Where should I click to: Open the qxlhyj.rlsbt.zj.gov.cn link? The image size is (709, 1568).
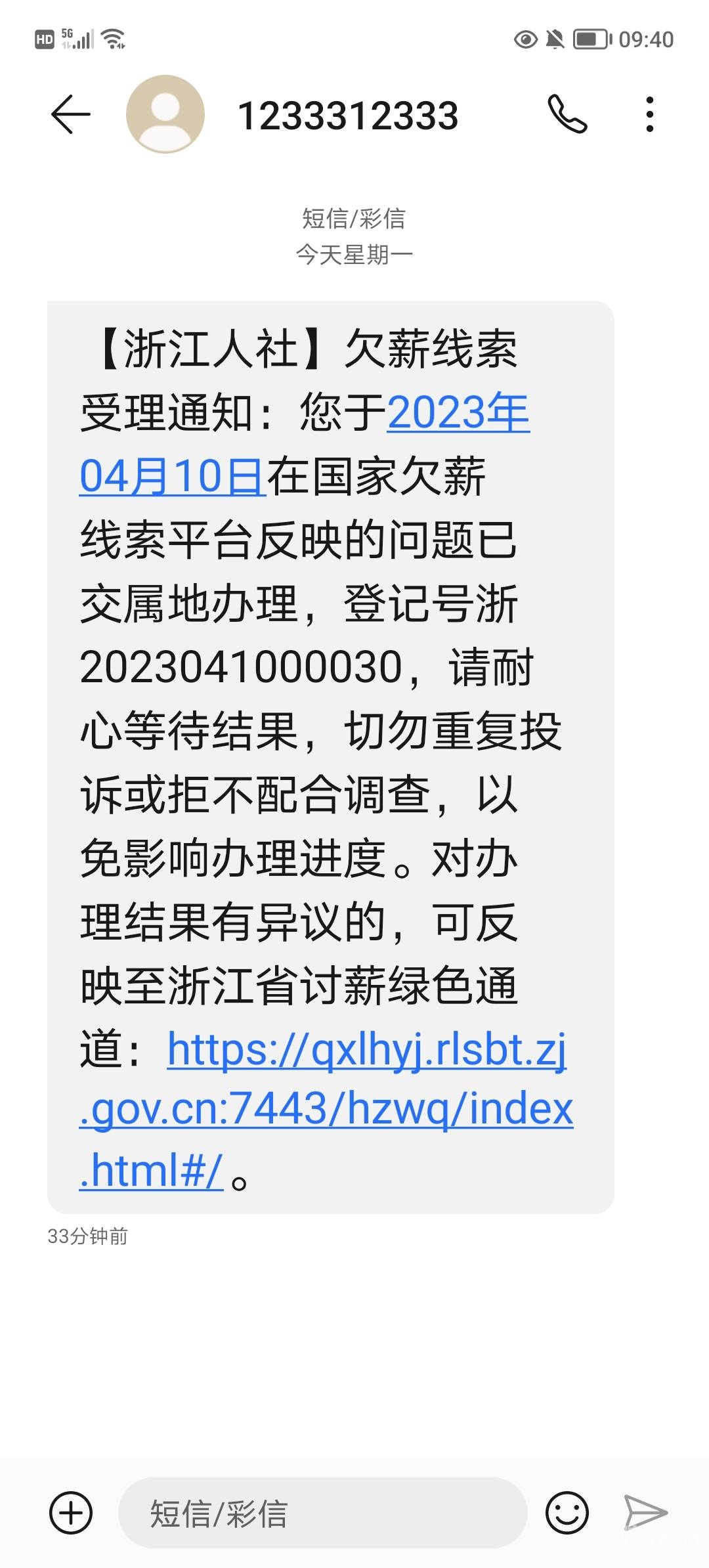pyautogui.click(x=326, y=1110)
